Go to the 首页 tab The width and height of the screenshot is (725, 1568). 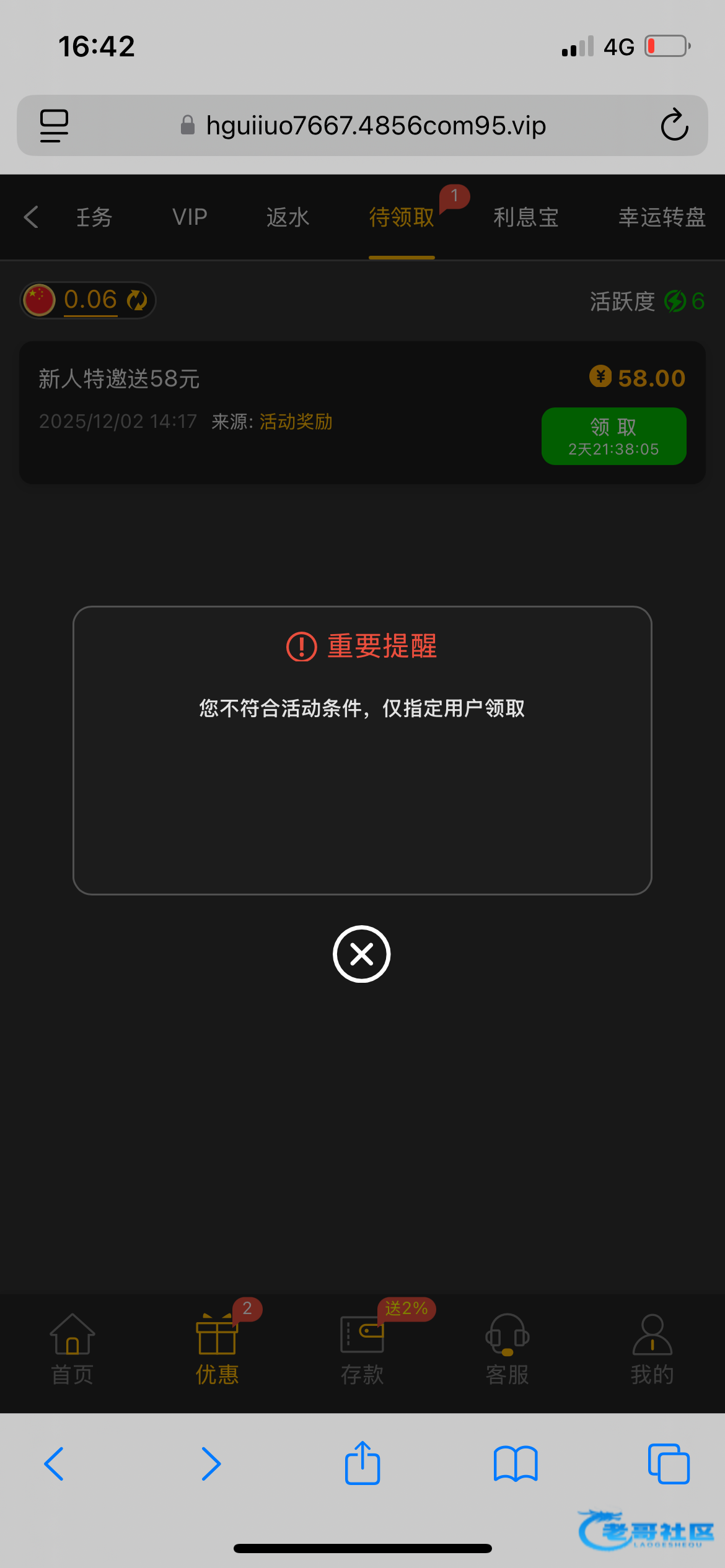point(72,1349)
